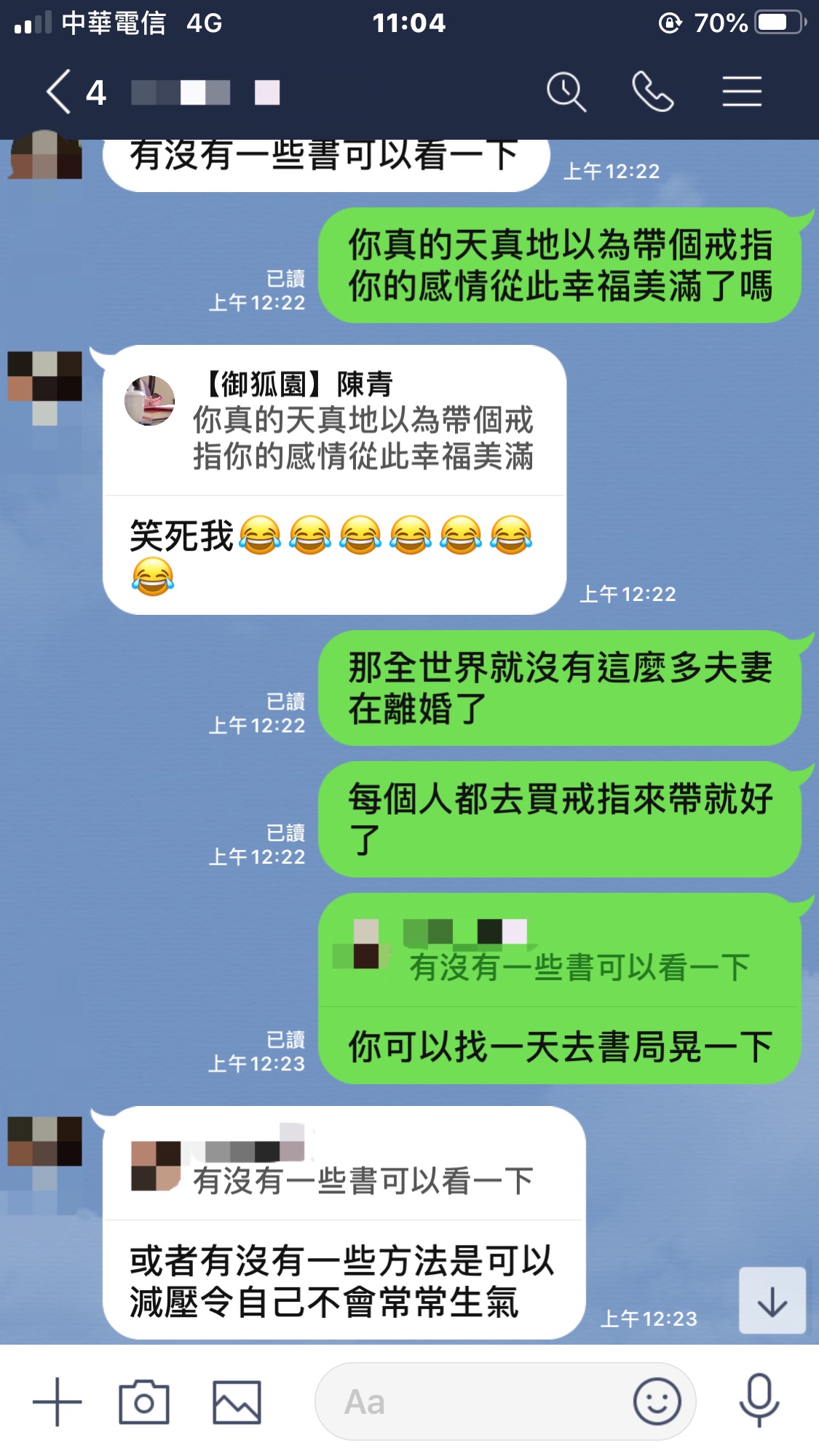Search within this conversation

pos(566,92)
